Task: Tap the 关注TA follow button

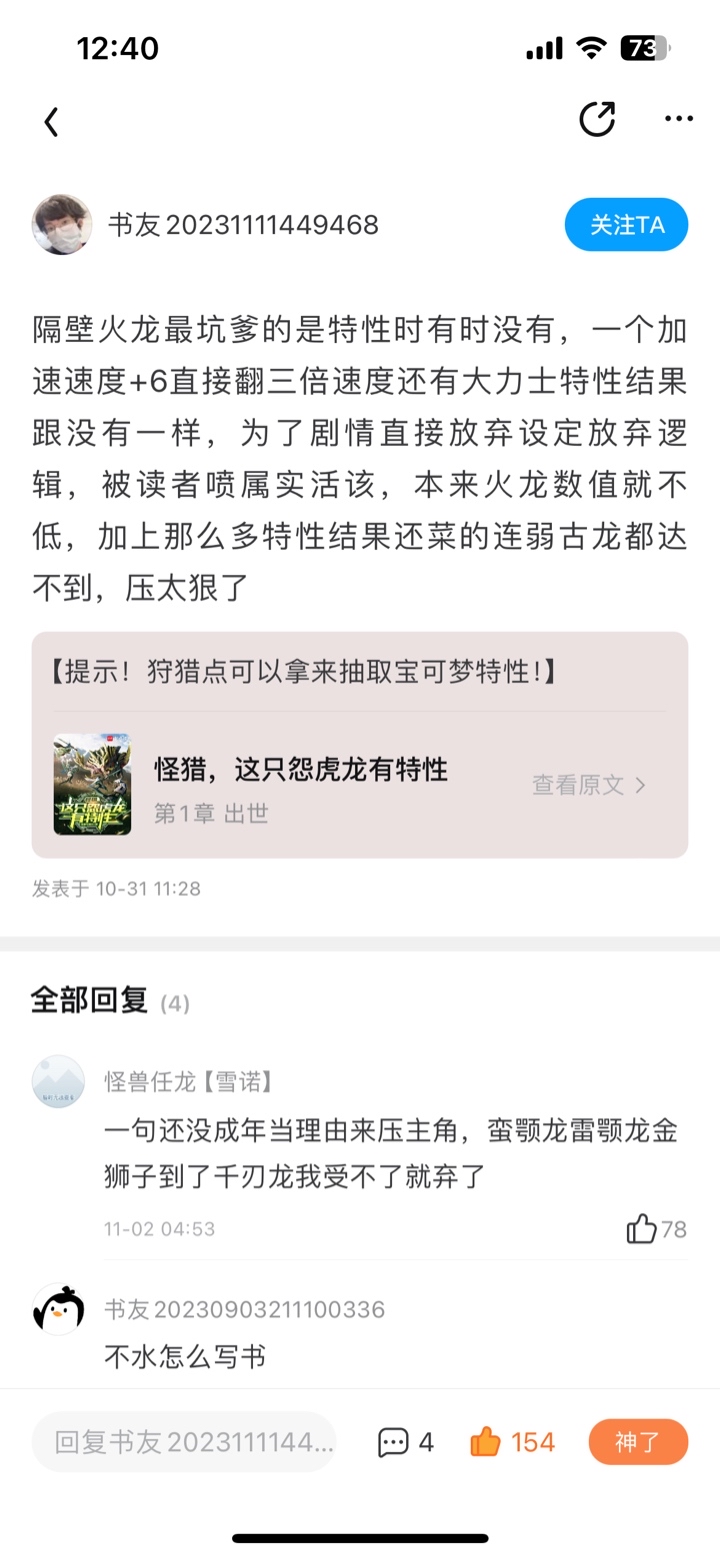Action: pyautogui.click(x=627, y=225)
